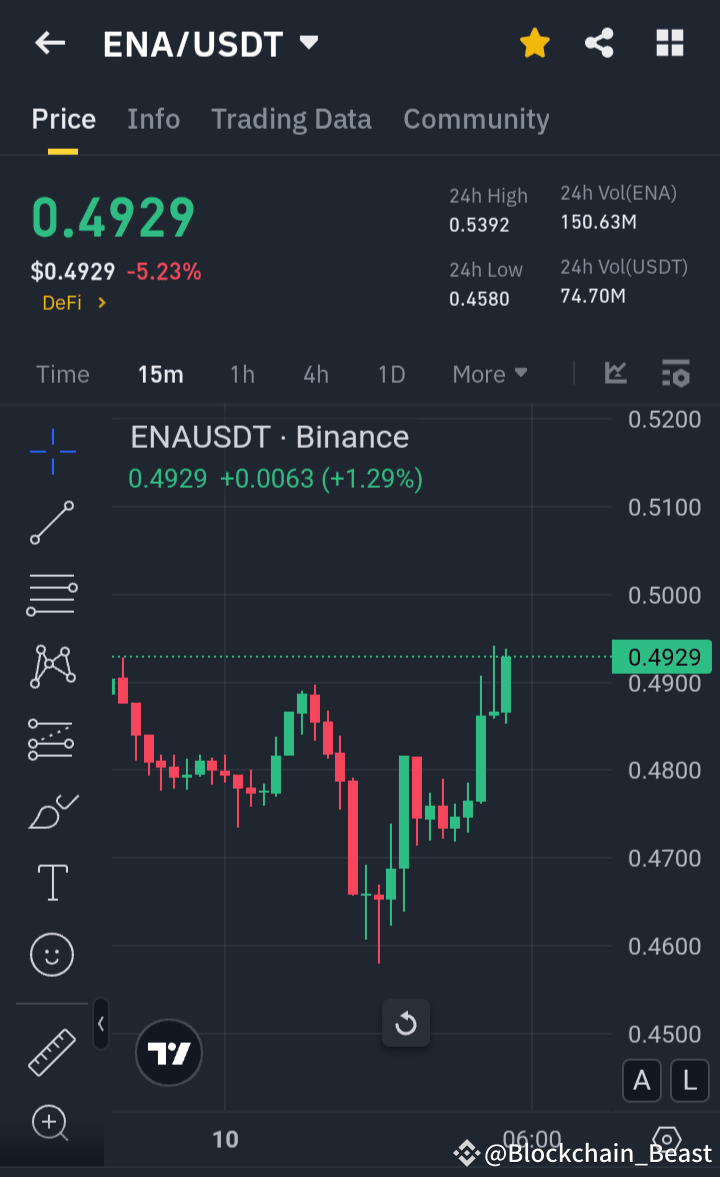
Task: Open the trading pair selector dropdown
Action: click(x=310, y=43)
